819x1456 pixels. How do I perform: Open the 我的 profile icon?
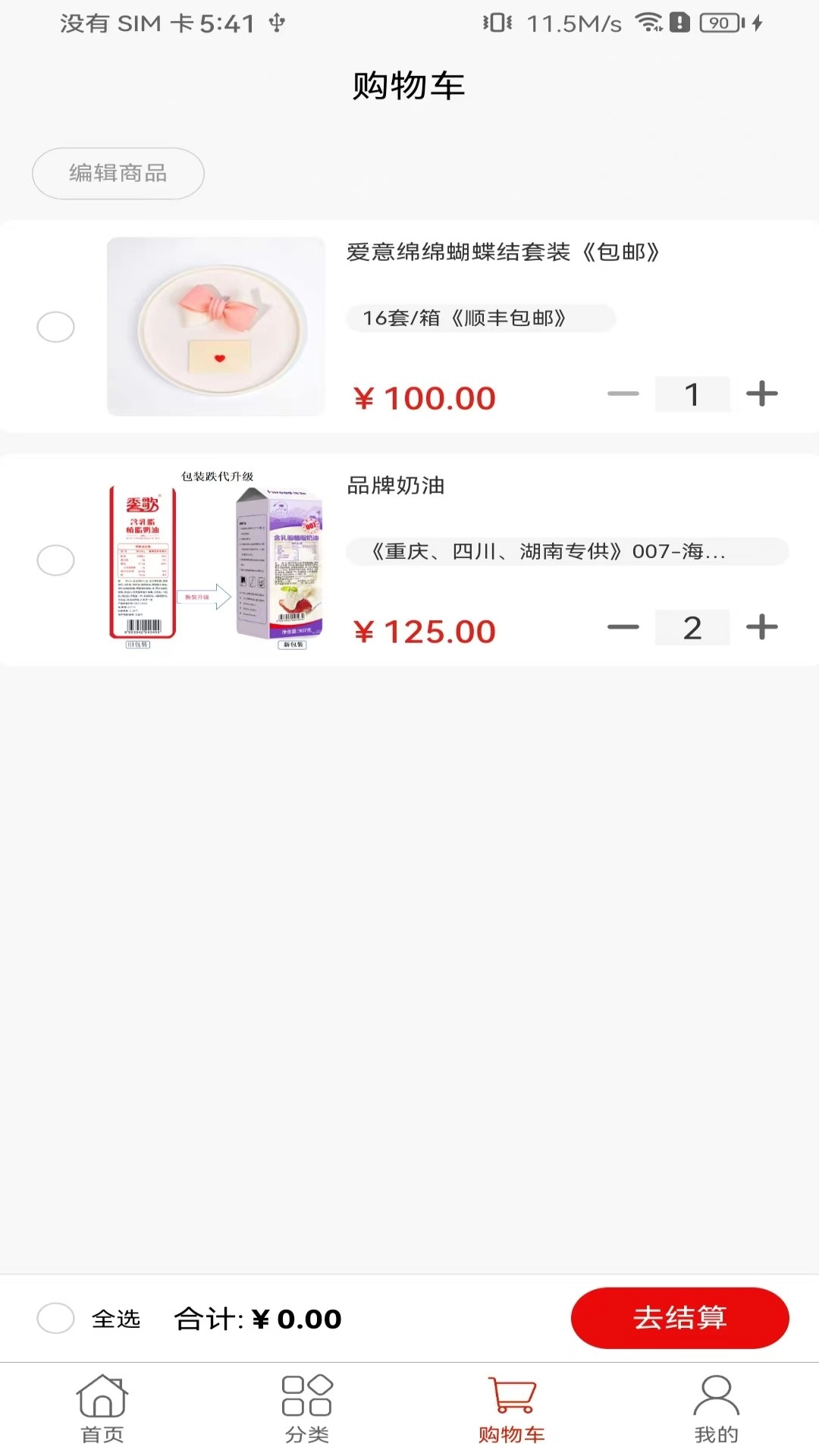[x=717, y=1404]
